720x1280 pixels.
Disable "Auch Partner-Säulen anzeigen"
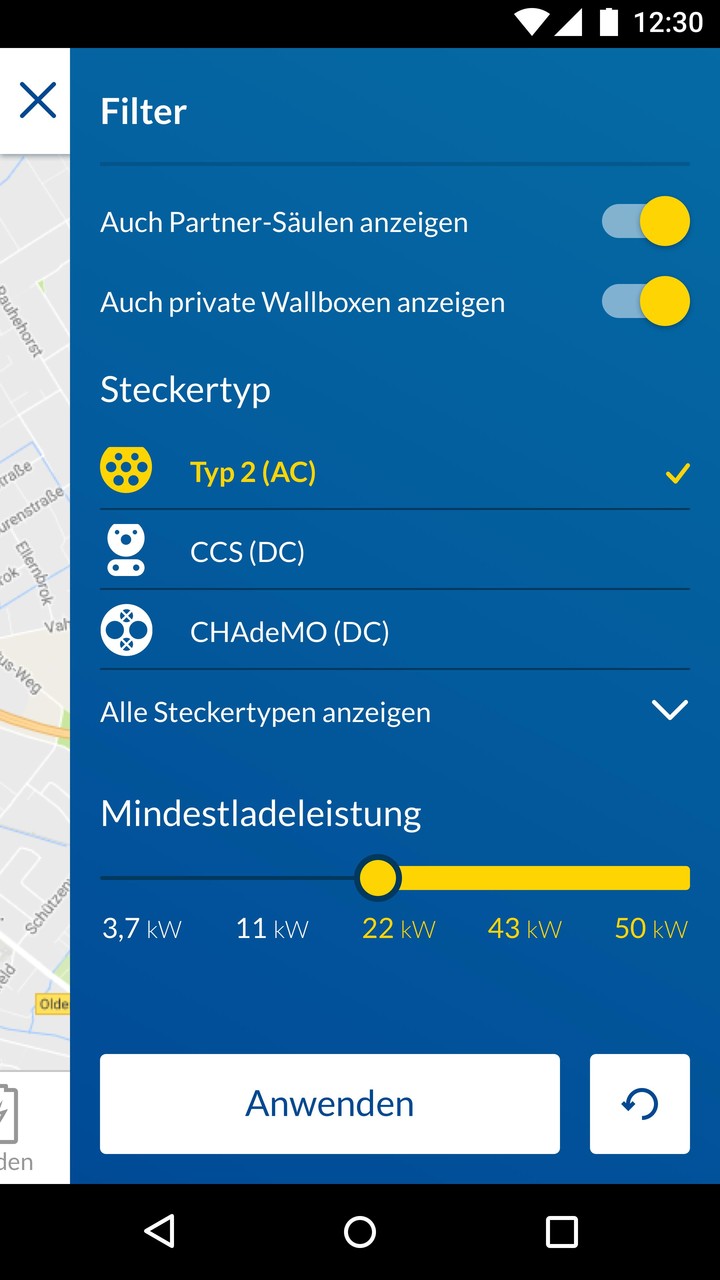point(646,220)
